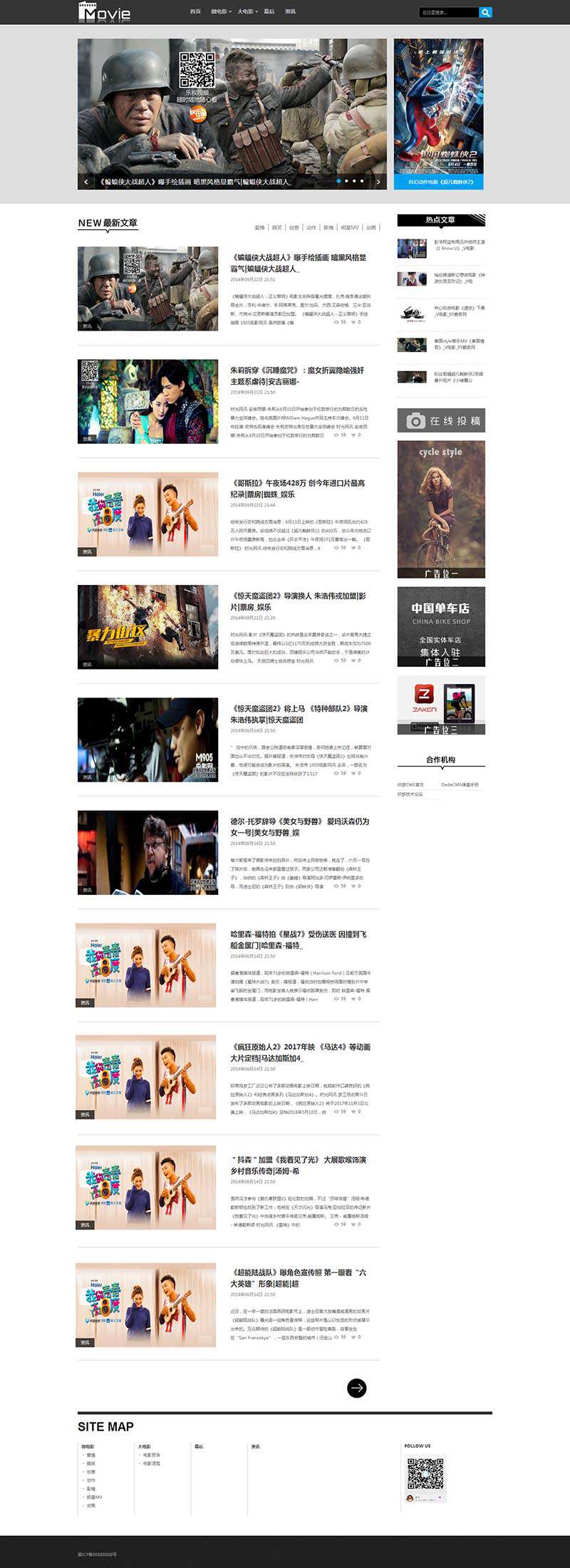
Task: Show the previous banner slide arrow
Action: pyautogui.click(x=86, y=182)
